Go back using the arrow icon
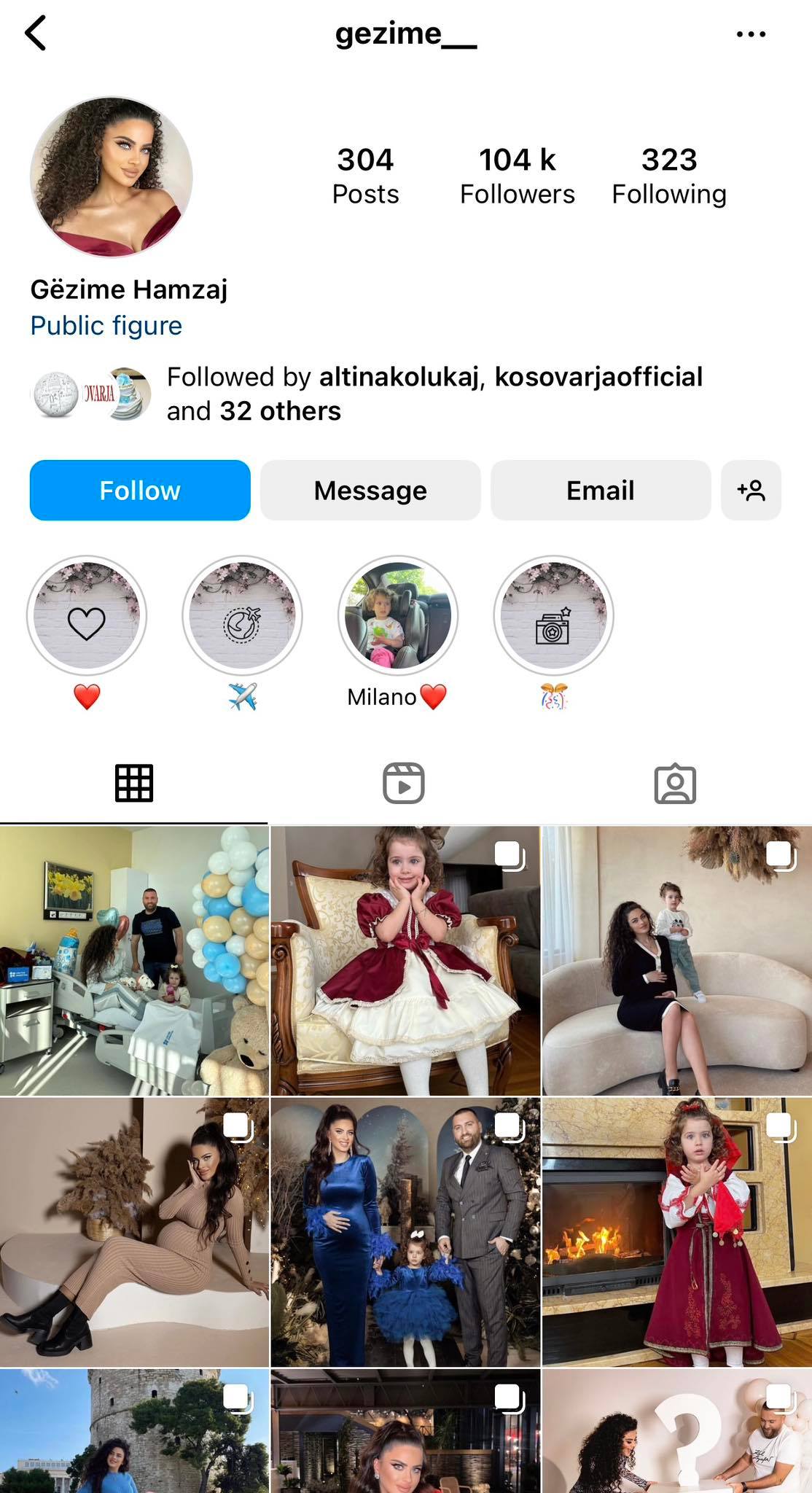Viewport: 812px width, 1493px height. (x=36, y=34)
